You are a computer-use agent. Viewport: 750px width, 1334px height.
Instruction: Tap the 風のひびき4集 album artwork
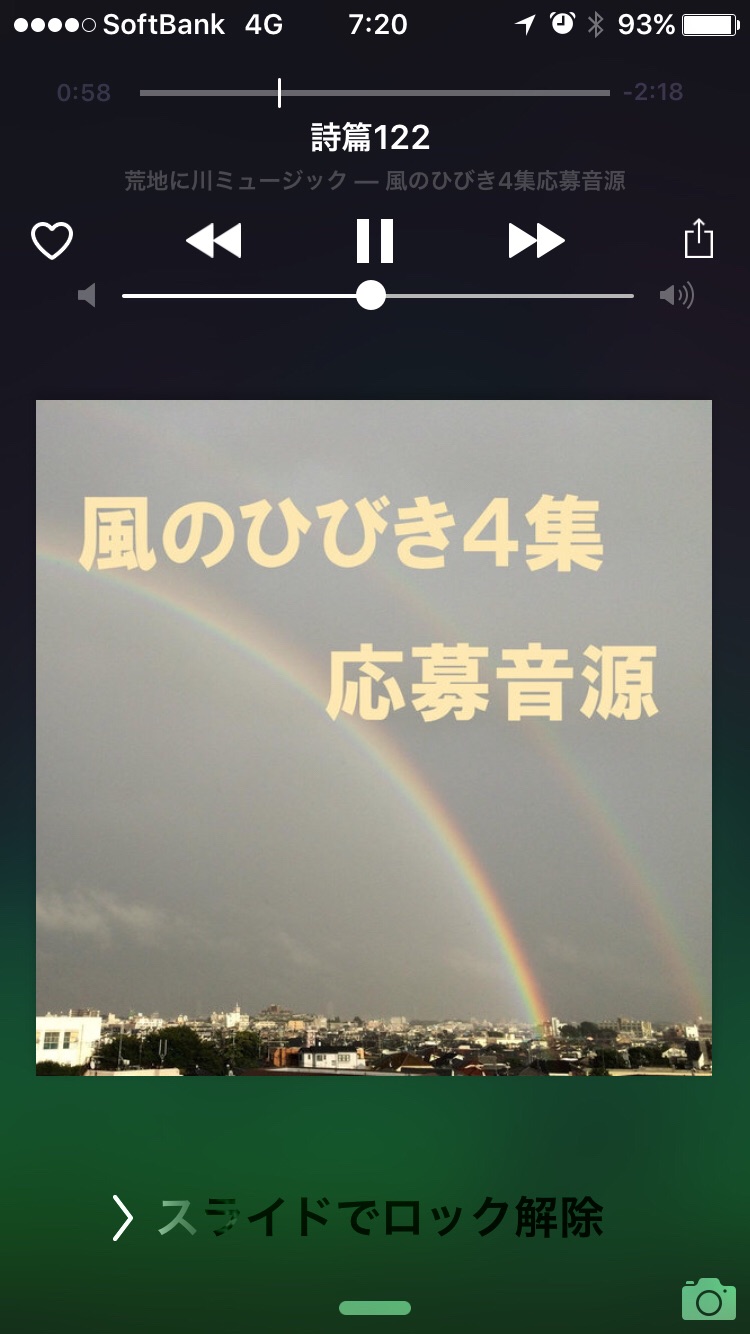(374, 738)
